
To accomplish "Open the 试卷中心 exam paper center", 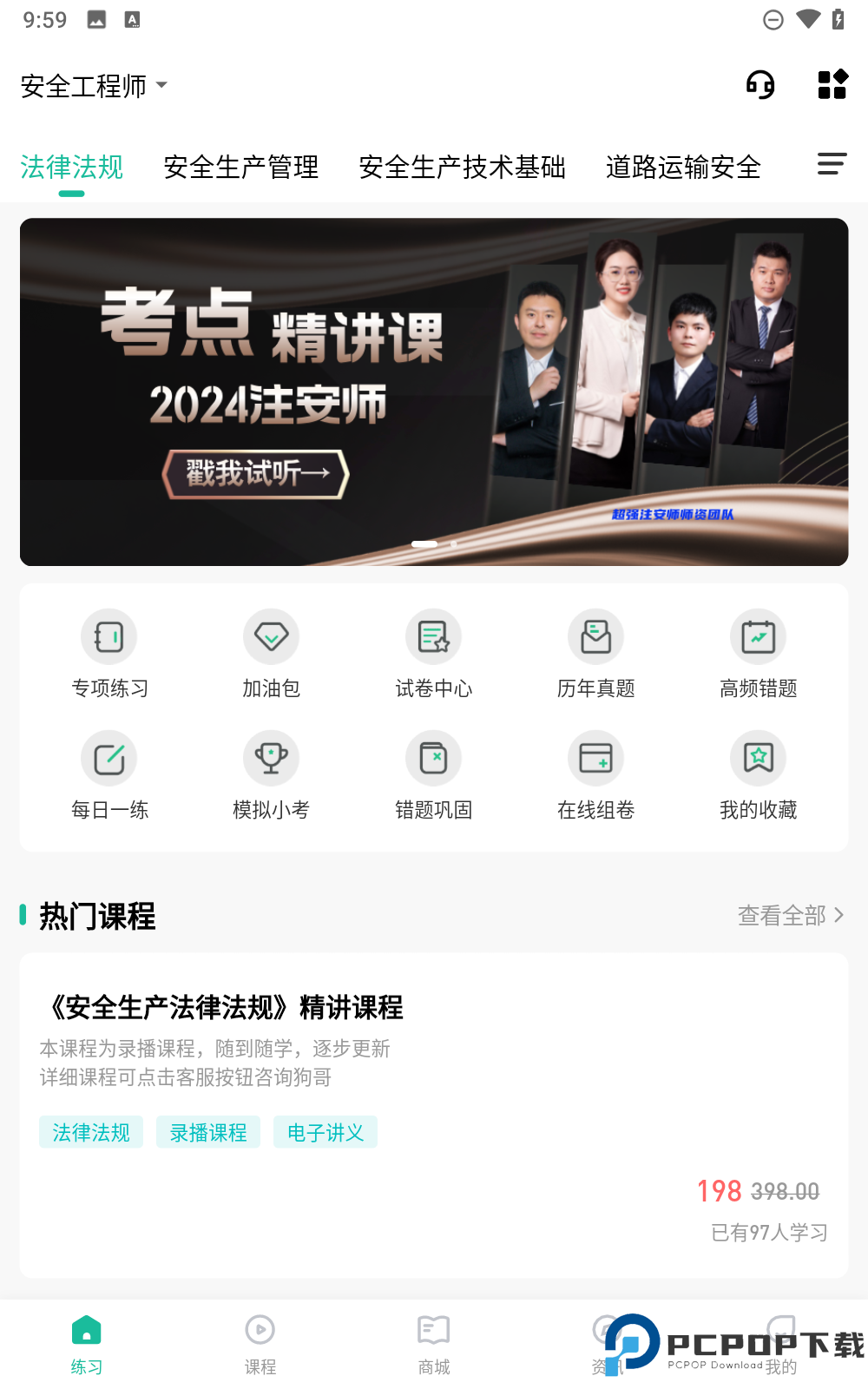I will [433, 654].
